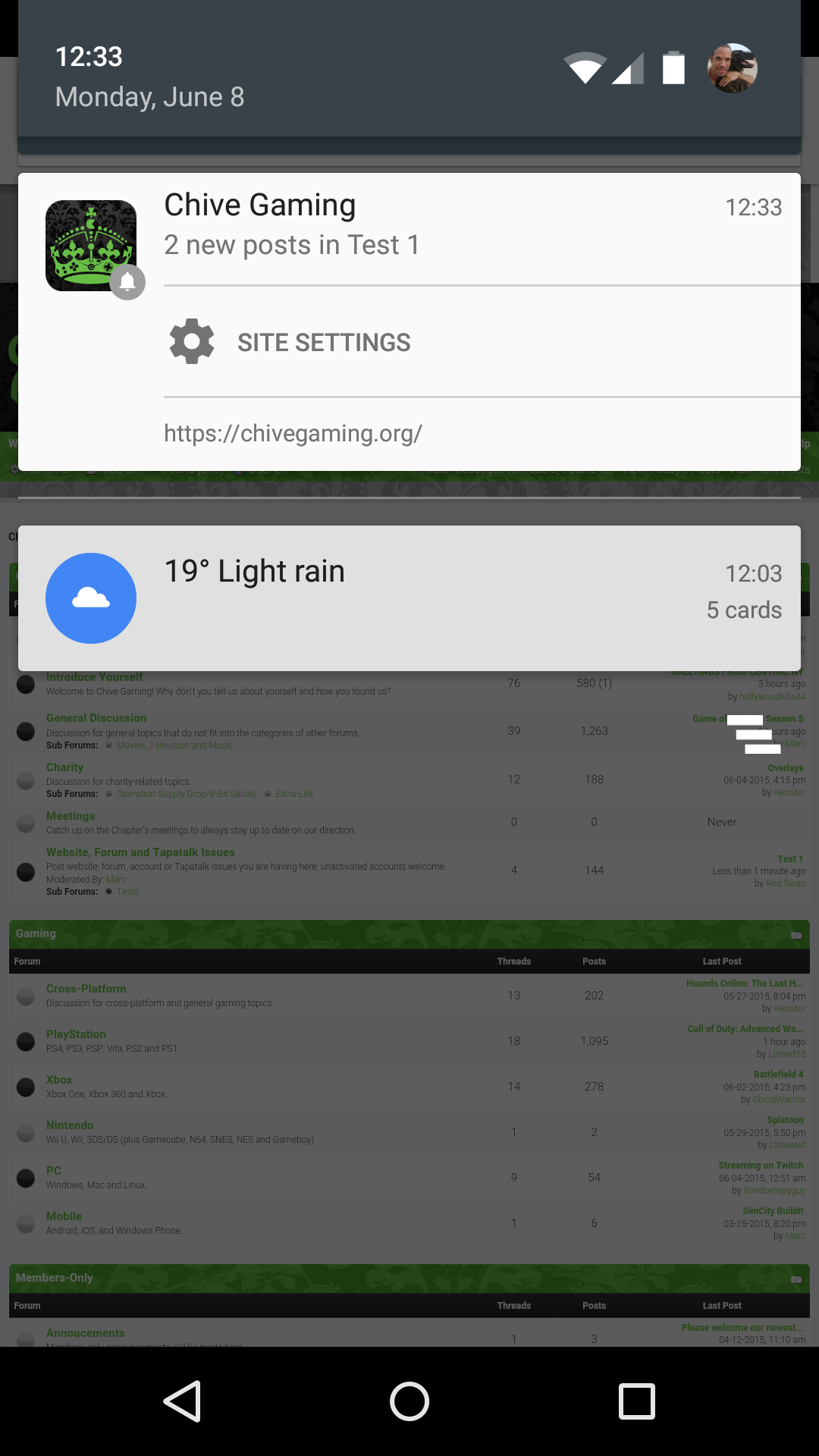Go to the home screen
This screenshot has height=1456, width=819.
[409, 1401]
